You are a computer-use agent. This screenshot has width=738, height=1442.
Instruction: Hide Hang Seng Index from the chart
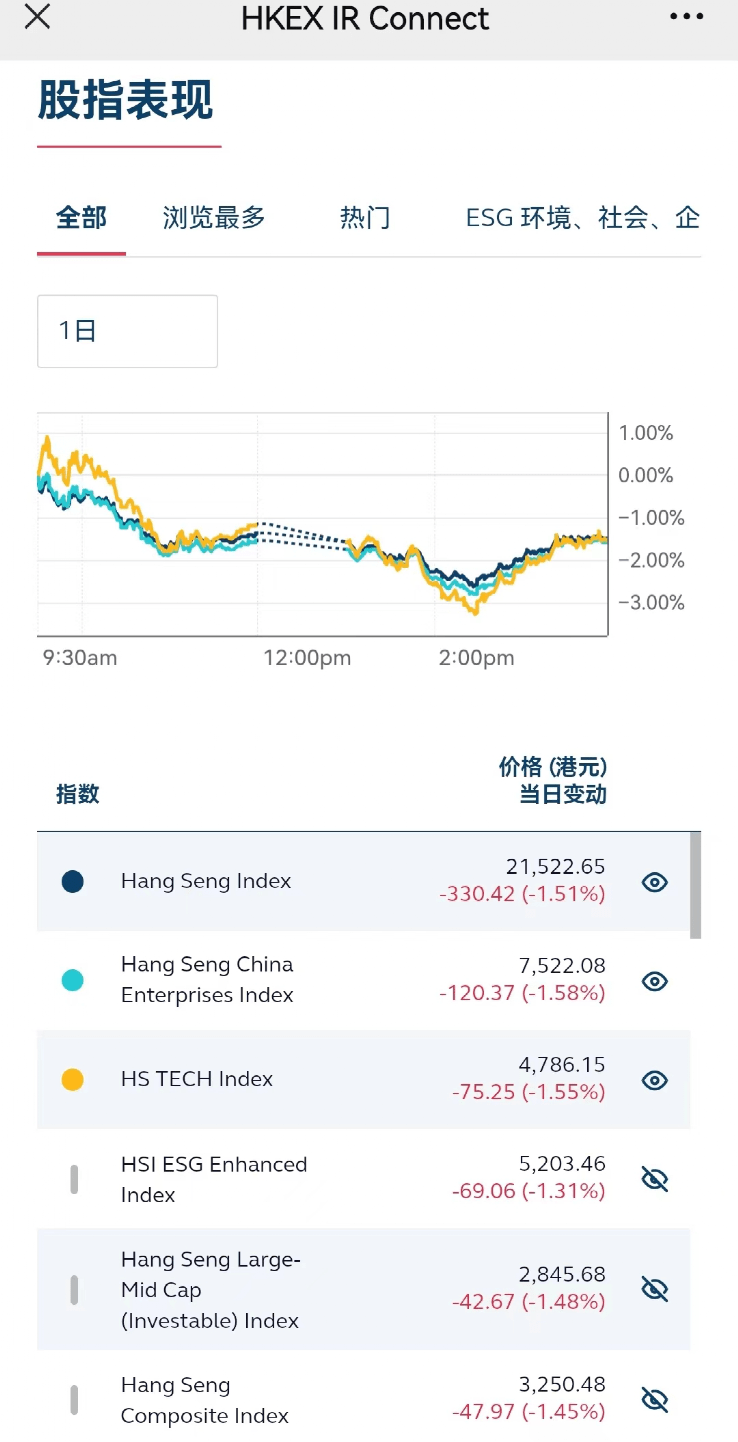point(654,882)
